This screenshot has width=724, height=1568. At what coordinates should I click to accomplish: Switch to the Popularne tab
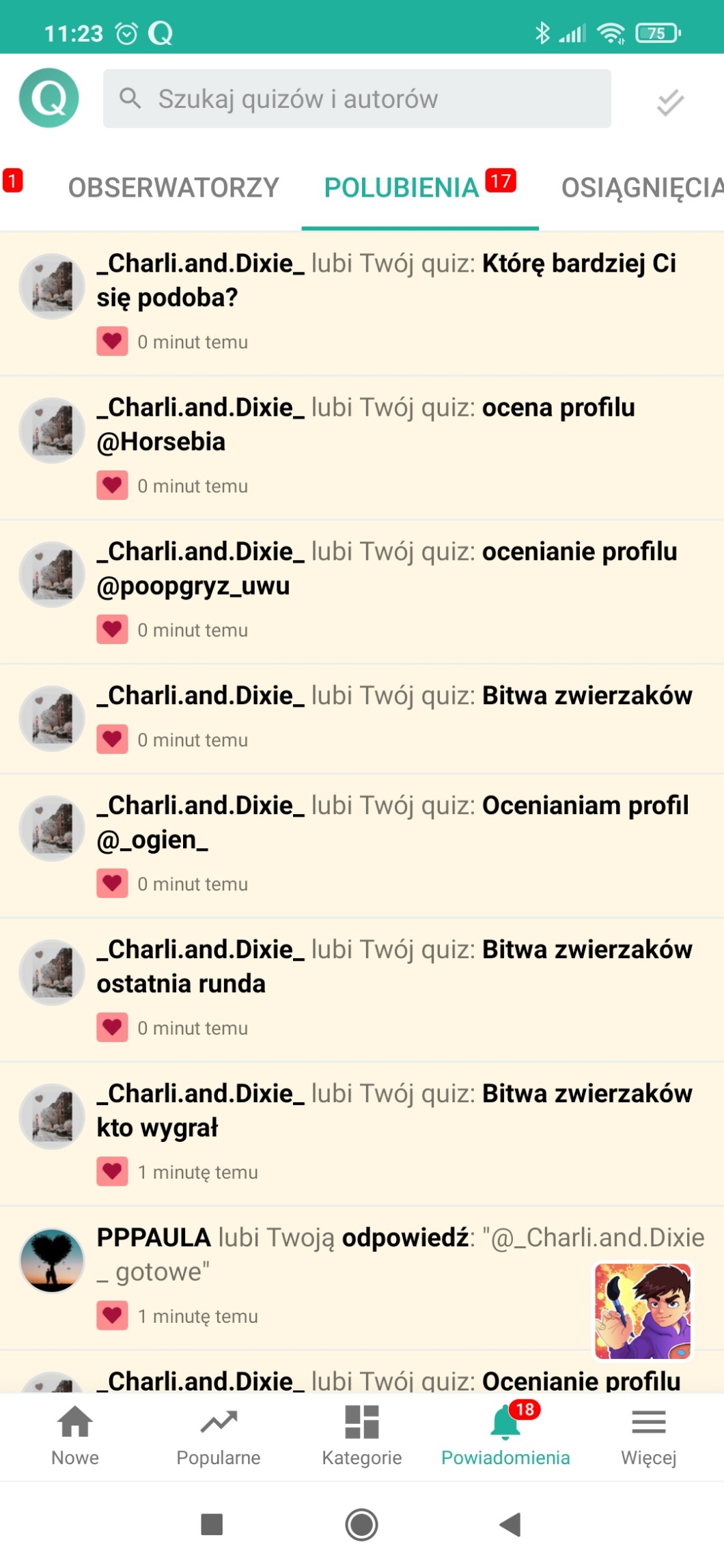[219, 1436]
